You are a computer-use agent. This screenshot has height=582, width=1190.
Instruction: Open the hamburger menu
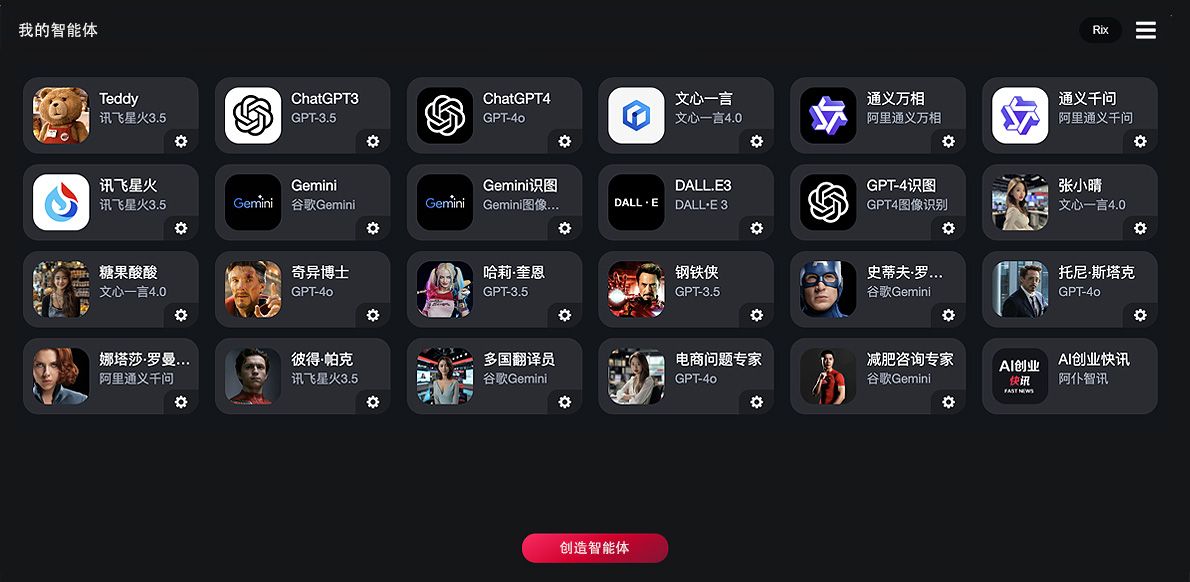[1146, 30]
